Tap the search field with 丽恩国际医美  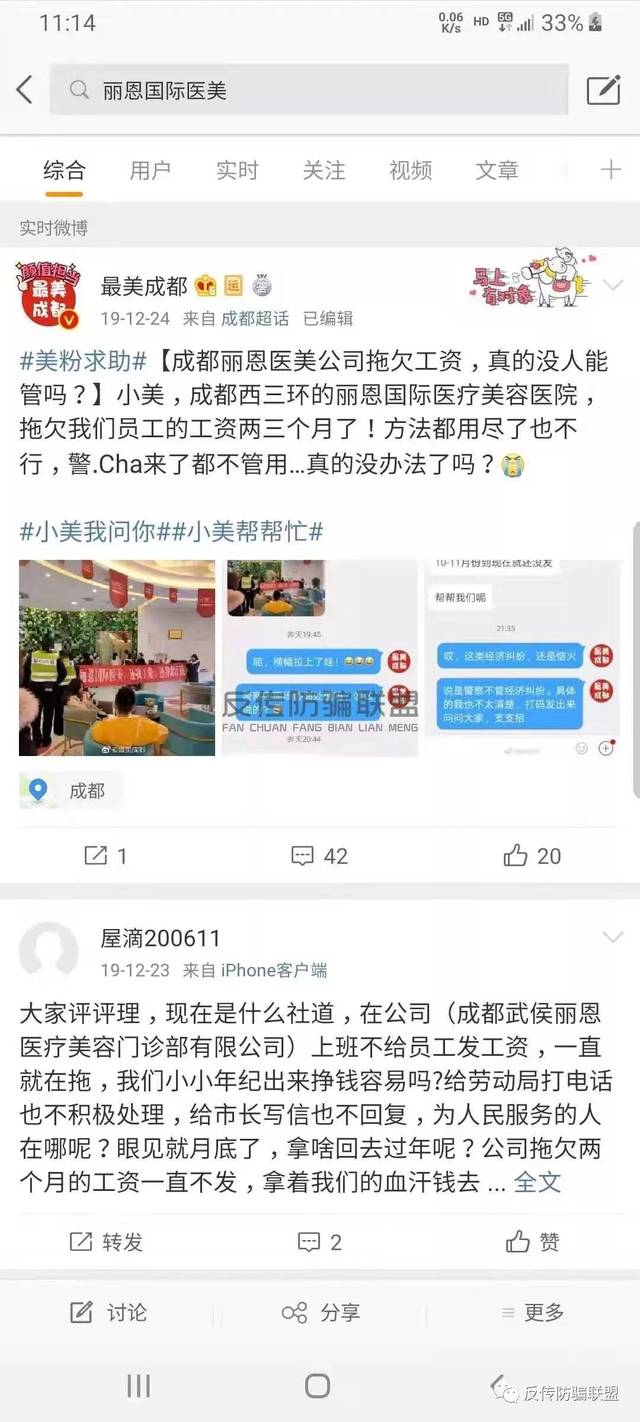point(310,91)
